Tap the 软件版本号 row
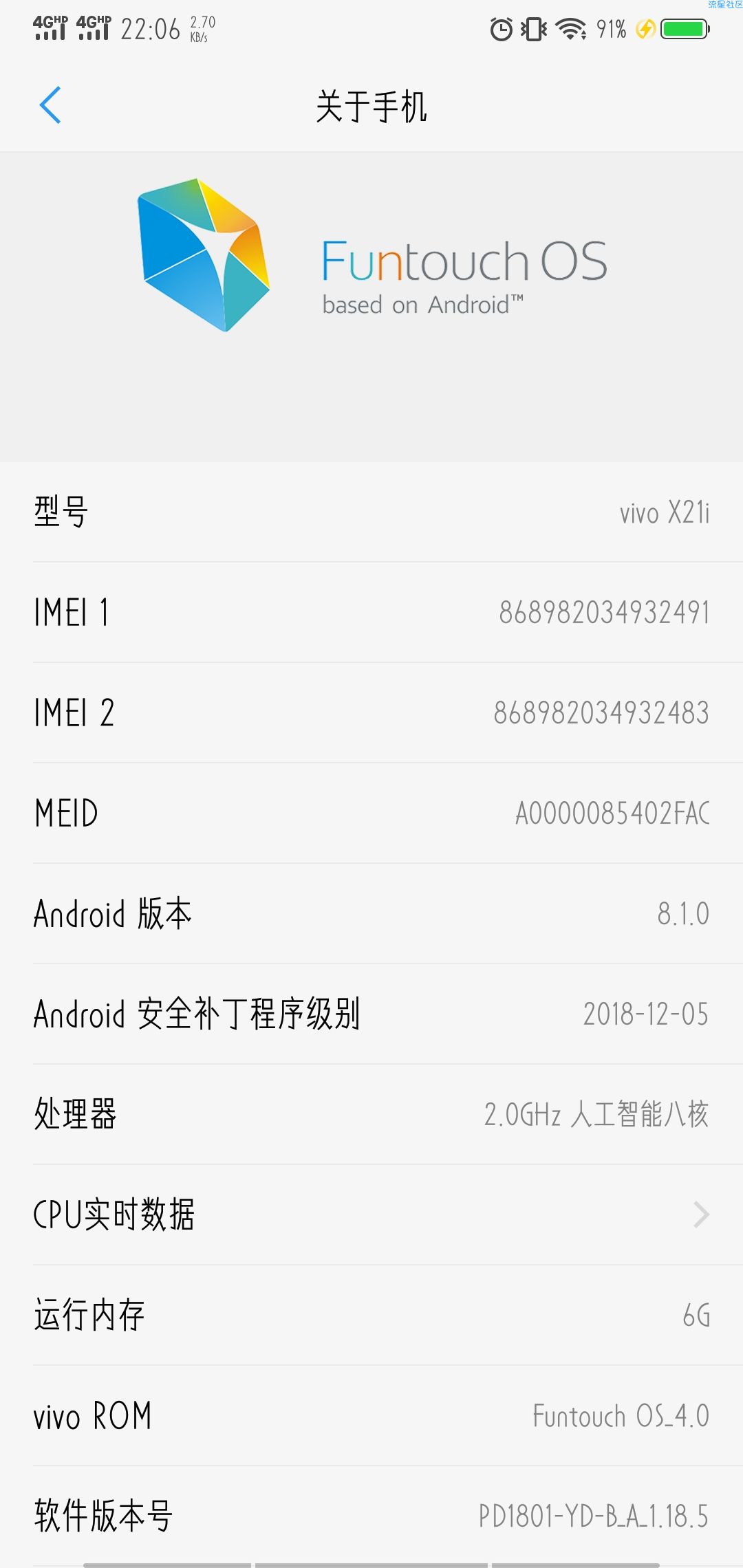 point(371,1516)
